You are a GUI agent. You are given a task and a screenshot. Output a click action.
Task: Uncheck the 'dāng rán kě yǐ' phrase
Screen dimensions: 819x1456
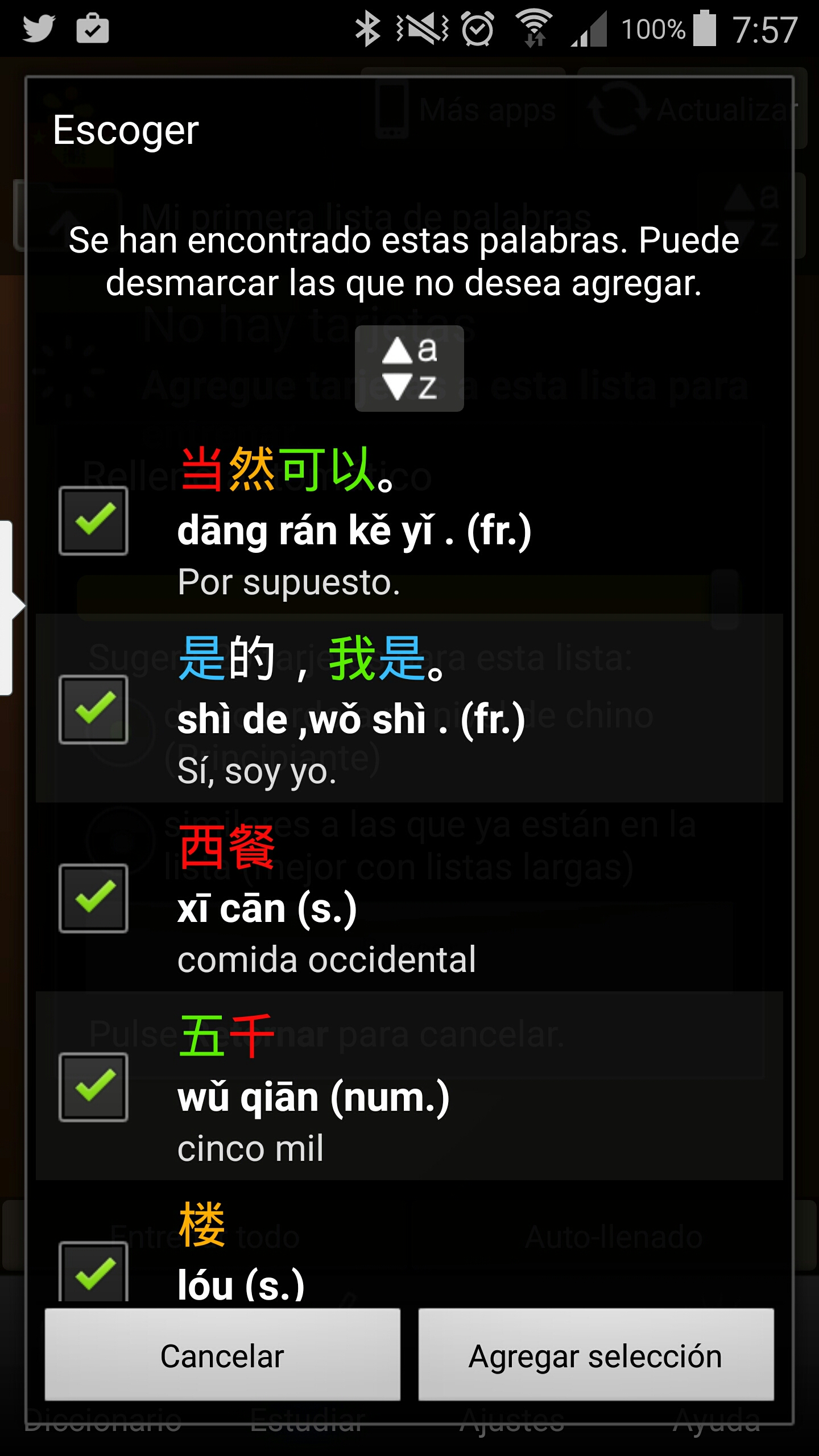tap(93, 520)
